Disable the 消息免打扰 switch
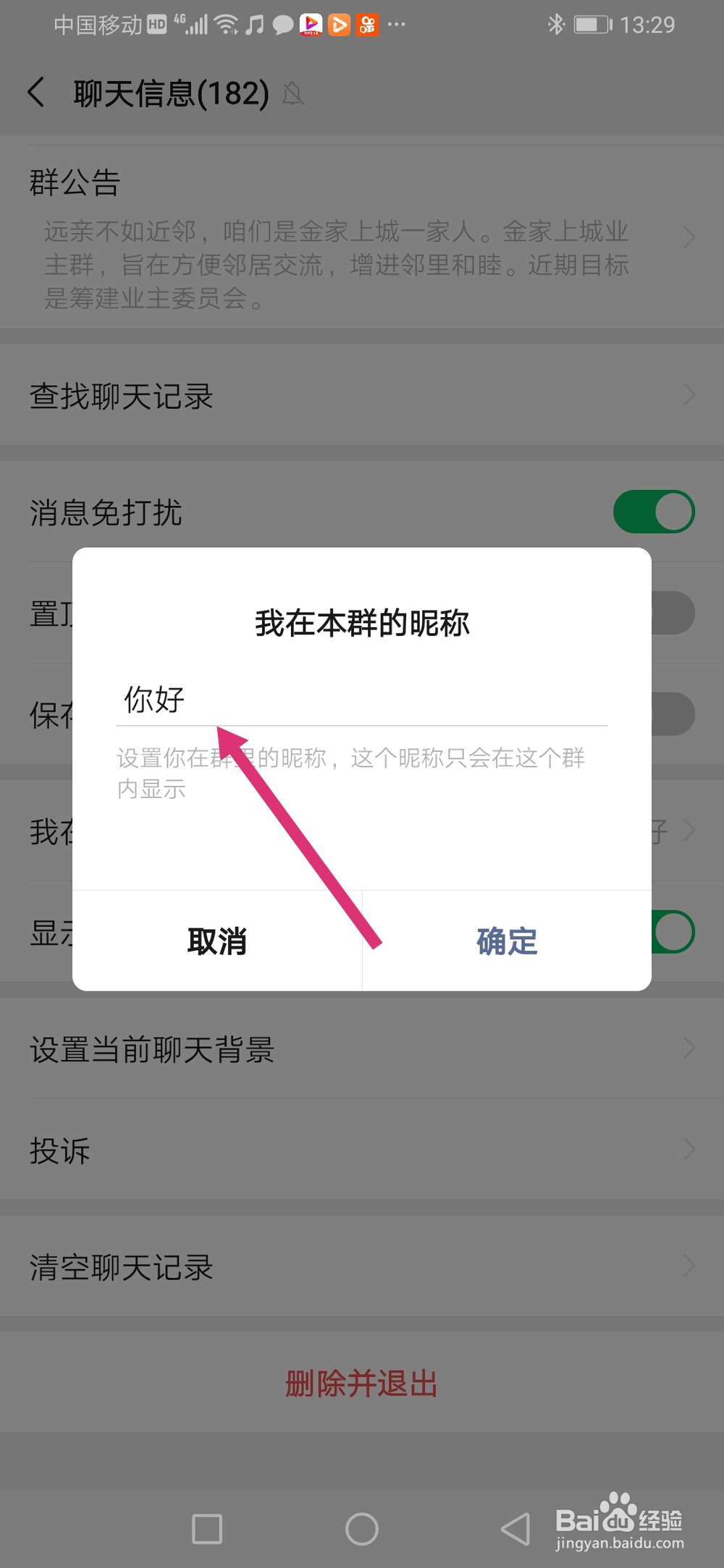The width and height of the screenshot is (724, 1568). (652, 512)
